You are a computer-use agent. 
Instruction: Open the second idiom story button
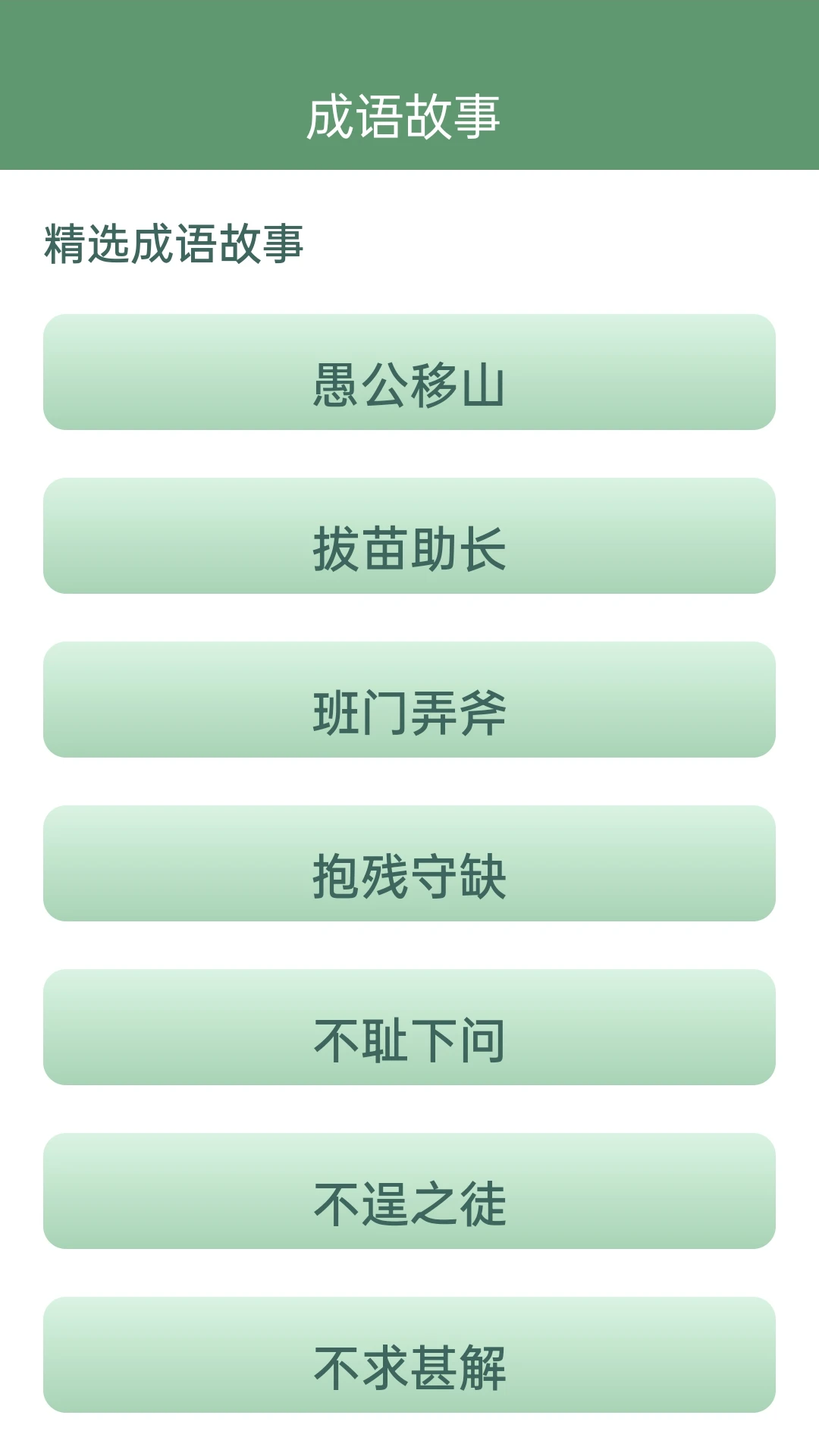point(409,548)
